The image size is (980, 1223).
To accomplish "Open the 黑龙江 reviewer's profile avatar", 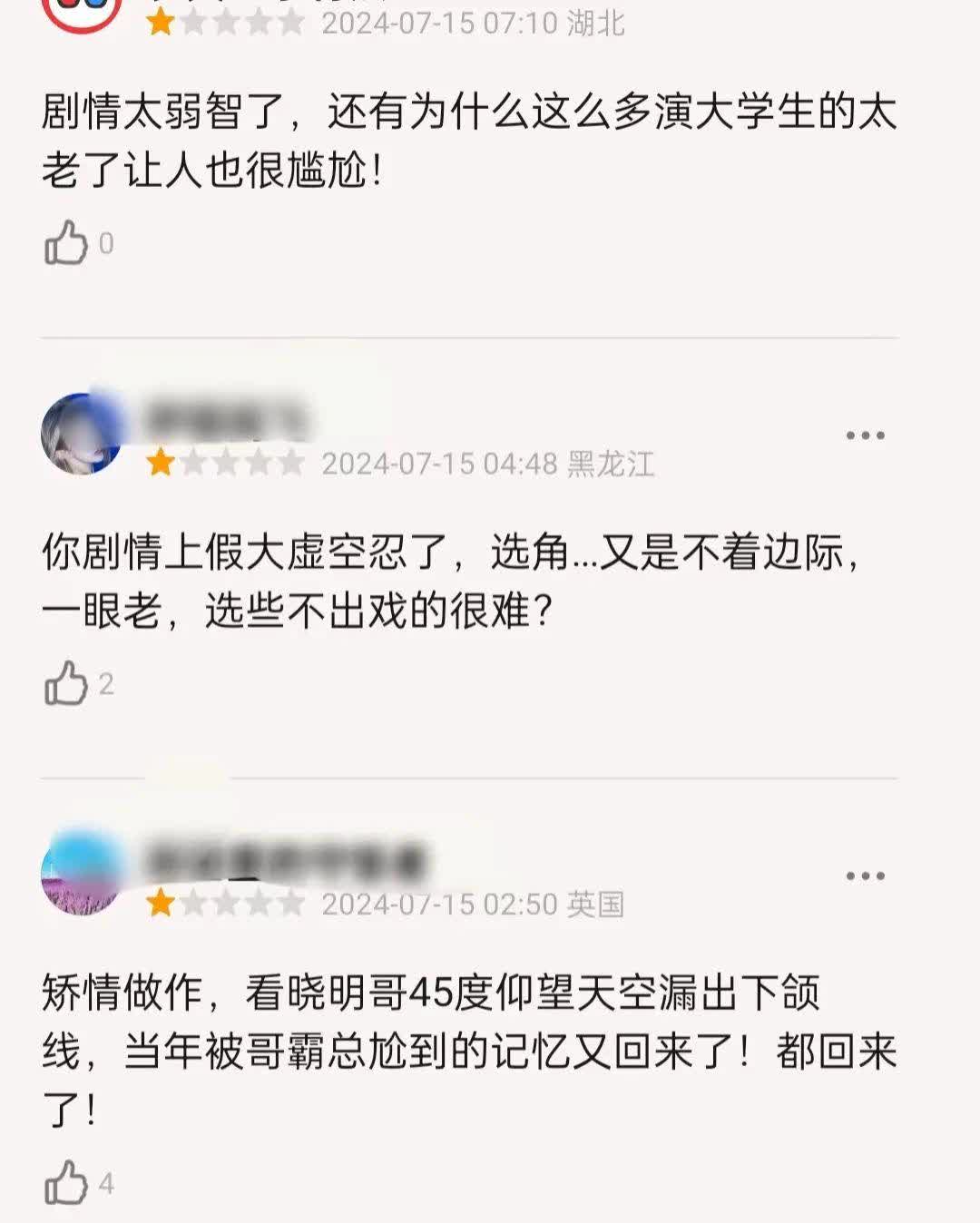I will [x=82, y=434].
